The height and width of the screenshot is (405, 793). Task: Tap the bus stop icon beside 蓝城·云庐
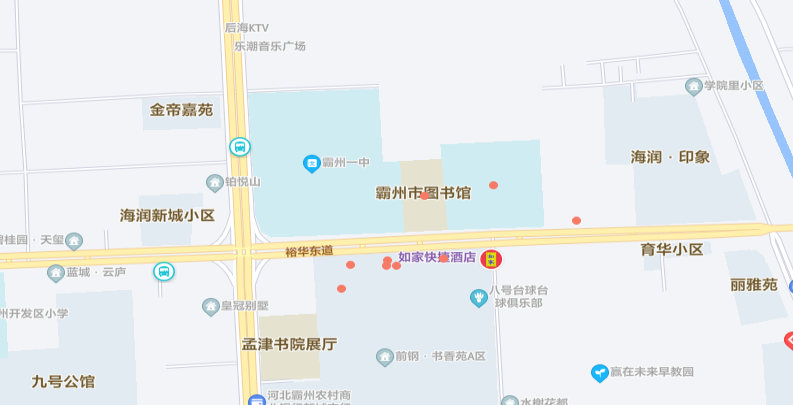[164, 272]
